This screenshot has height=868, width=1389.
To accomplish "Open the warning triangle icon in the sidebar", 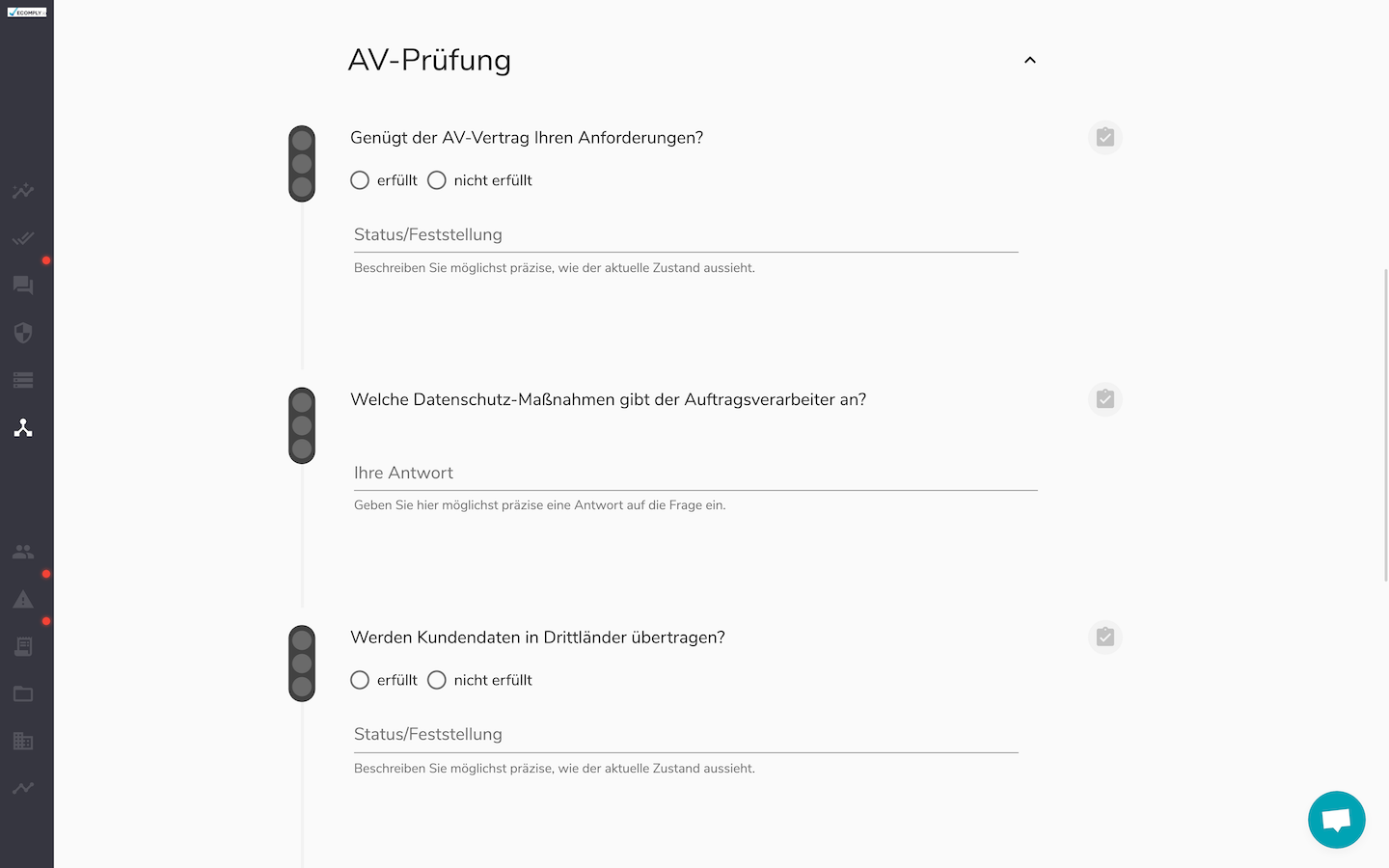I will [x=23, y=600].
